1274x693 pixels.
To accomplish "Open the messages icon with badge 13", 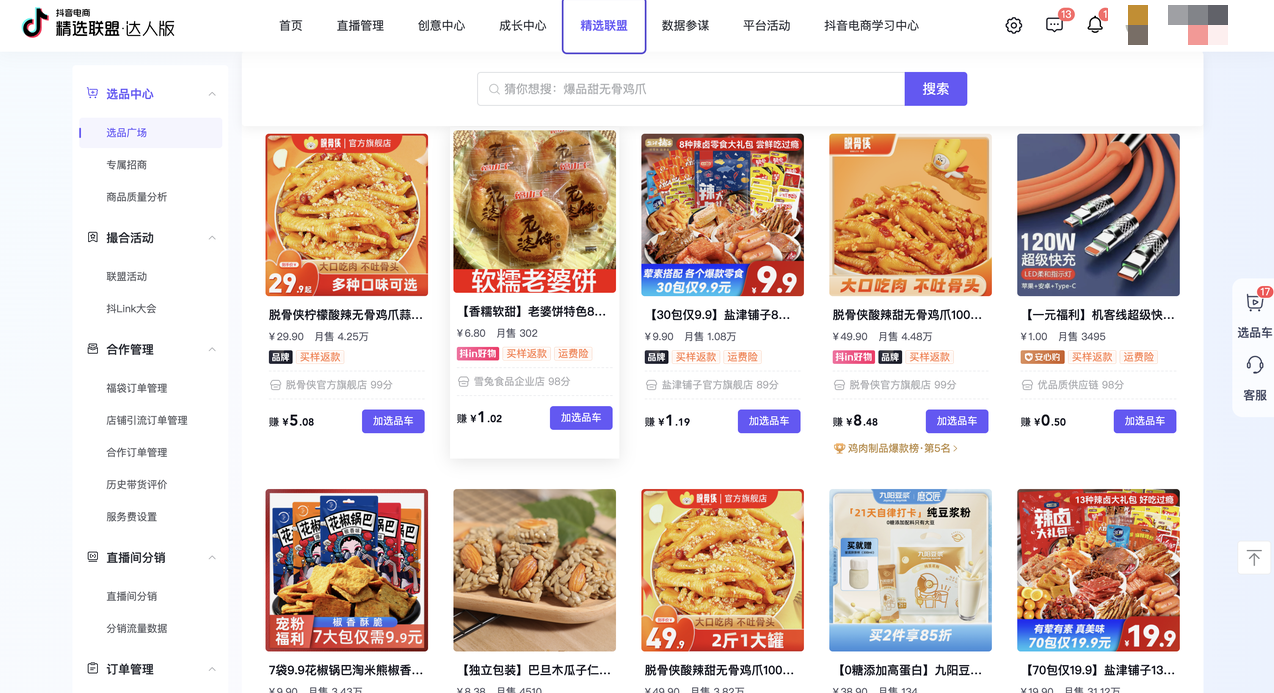I will pos(1054,26).
